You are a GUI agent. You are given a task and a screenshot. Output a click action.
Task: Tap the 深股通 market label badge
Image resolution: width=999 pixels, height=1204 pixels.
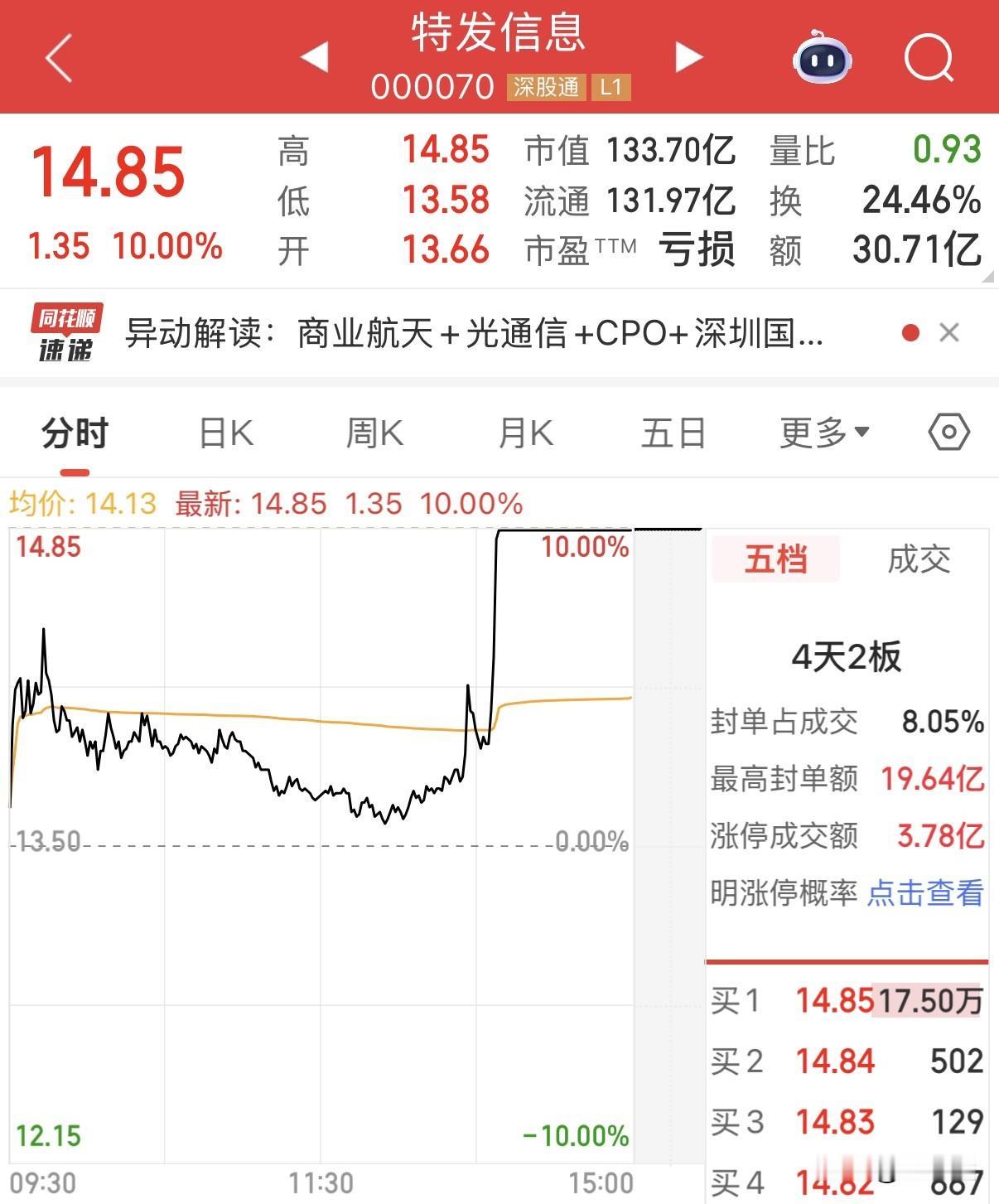548,87
